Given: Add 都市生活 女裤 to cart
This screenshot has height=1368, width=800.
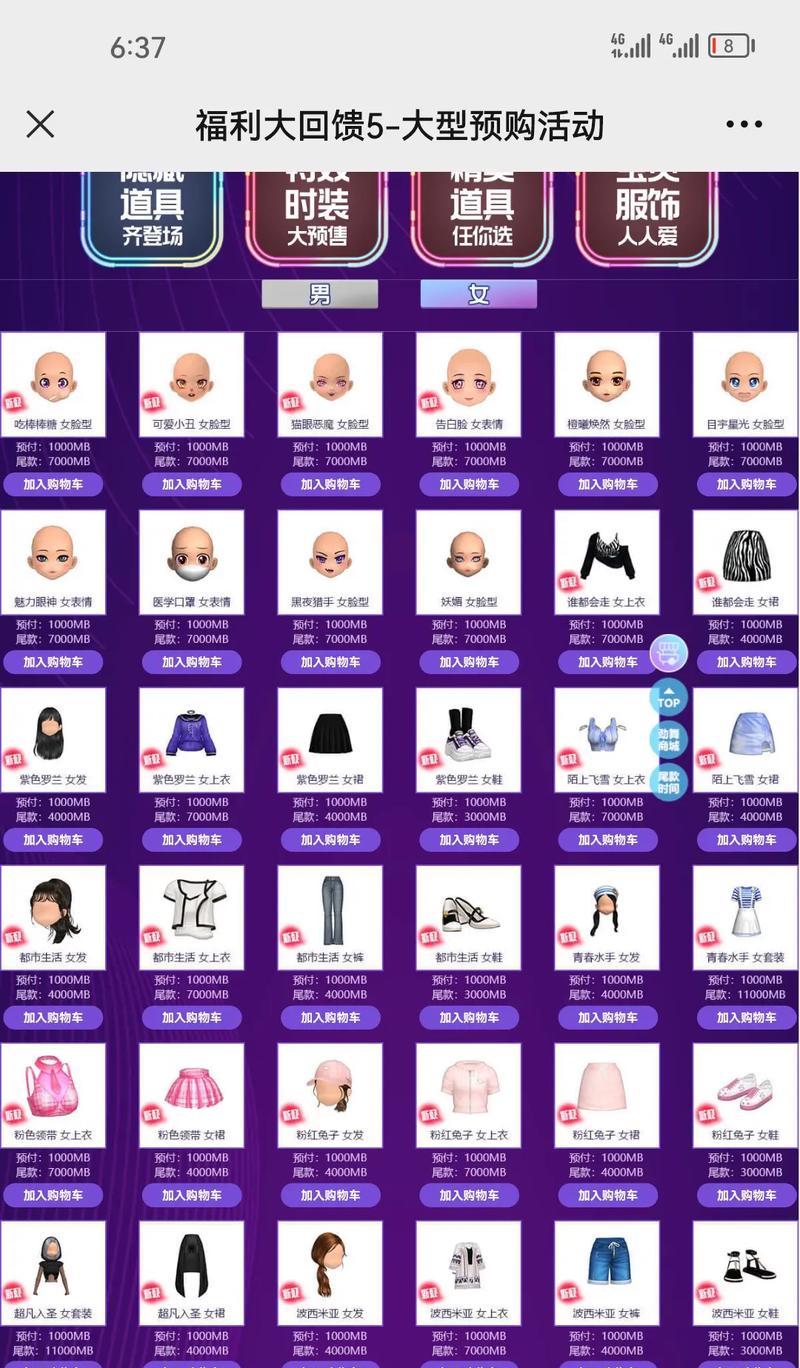Looking at the screenshot, I should (x=330, y=1018).
